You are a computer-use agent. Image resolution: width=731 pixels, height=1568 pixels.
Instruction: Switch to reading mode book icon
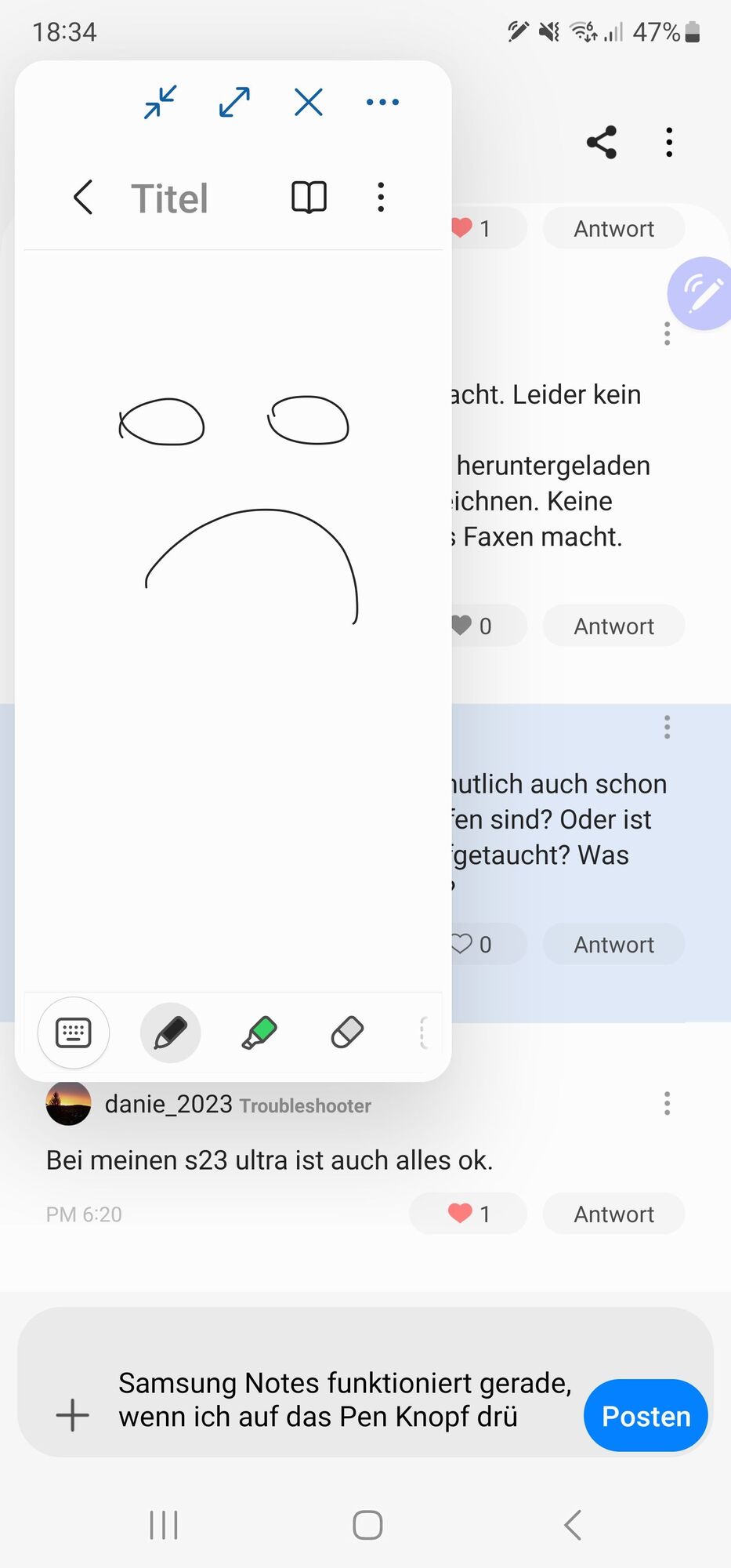click(x=309, y=197)
